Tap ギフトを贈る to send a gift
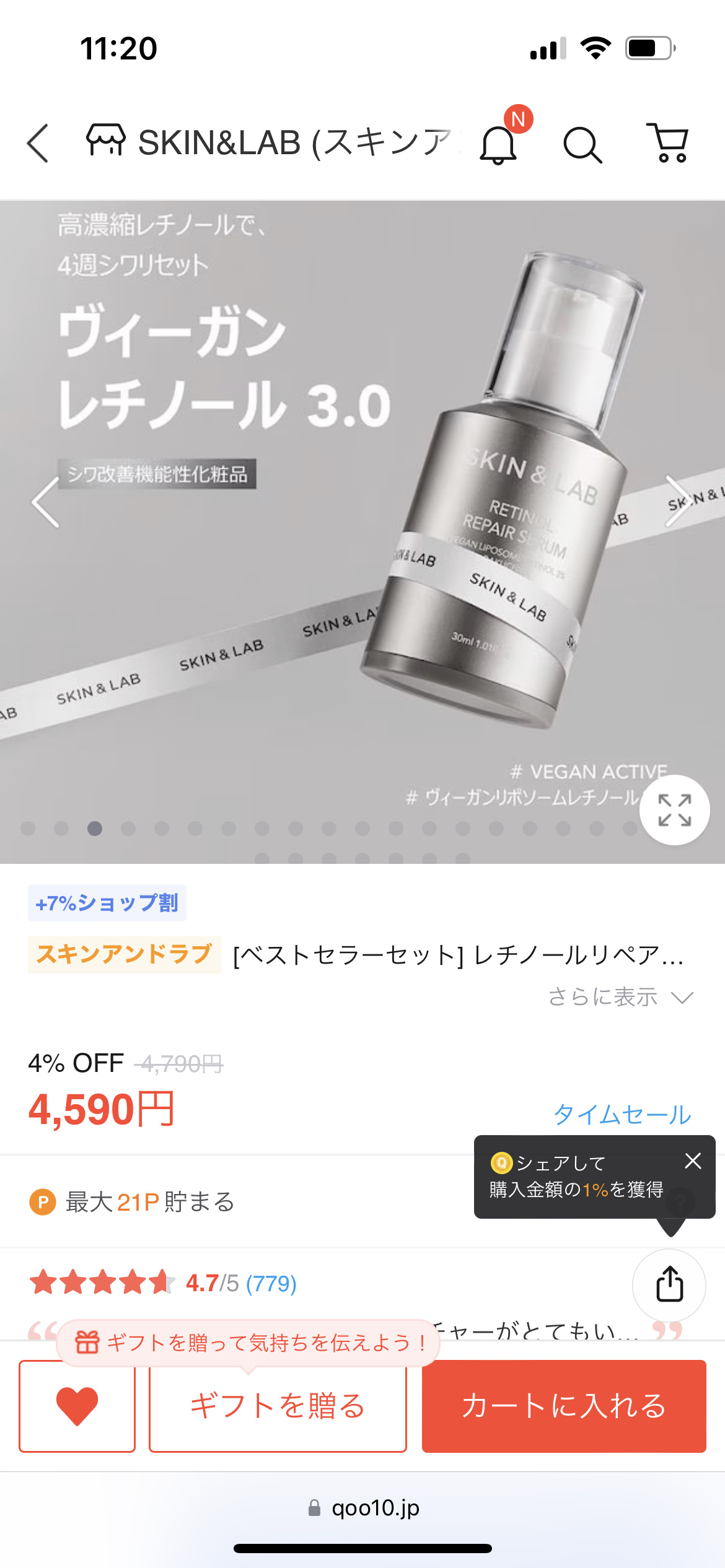 click(278, 1406)
